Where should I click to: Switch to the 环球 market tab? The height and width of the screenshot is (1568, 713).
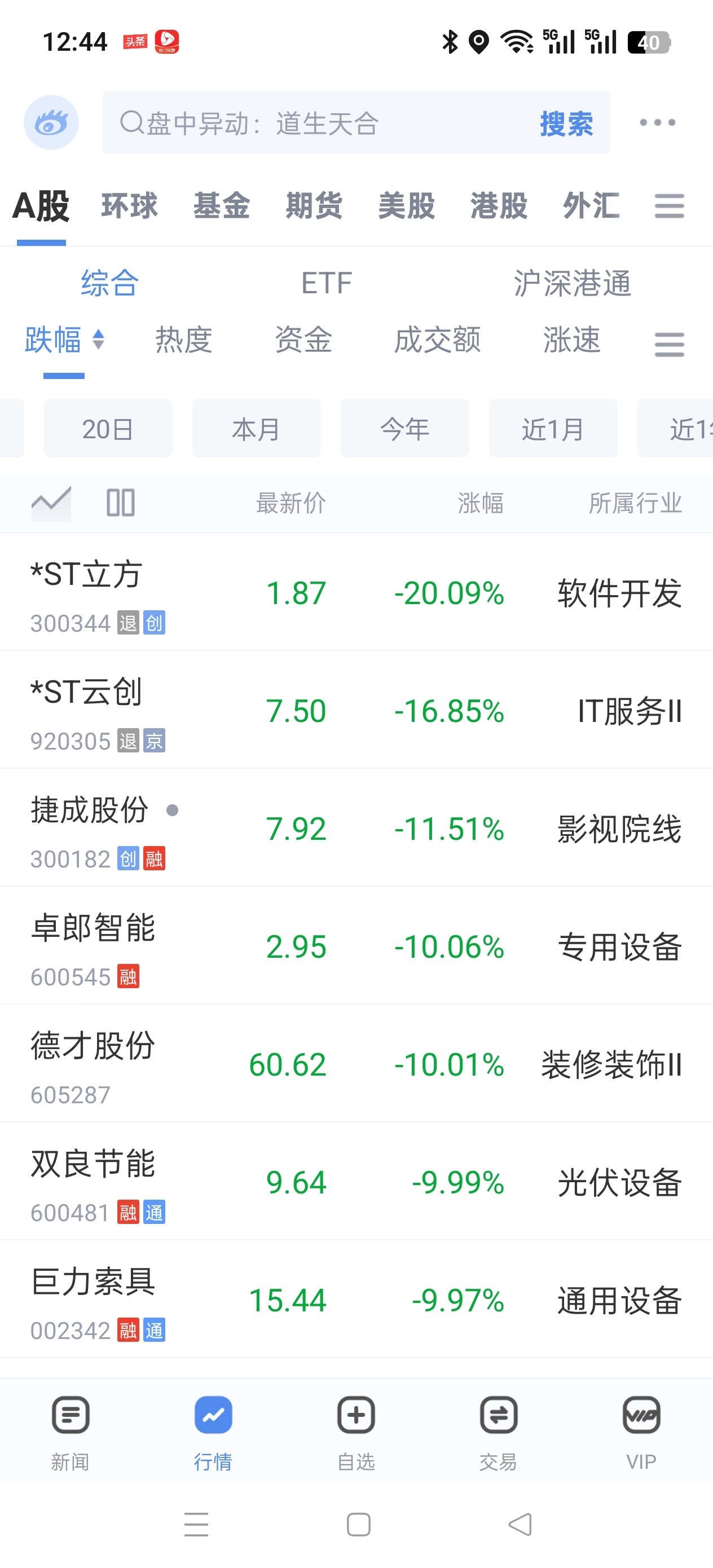(129, 205)
